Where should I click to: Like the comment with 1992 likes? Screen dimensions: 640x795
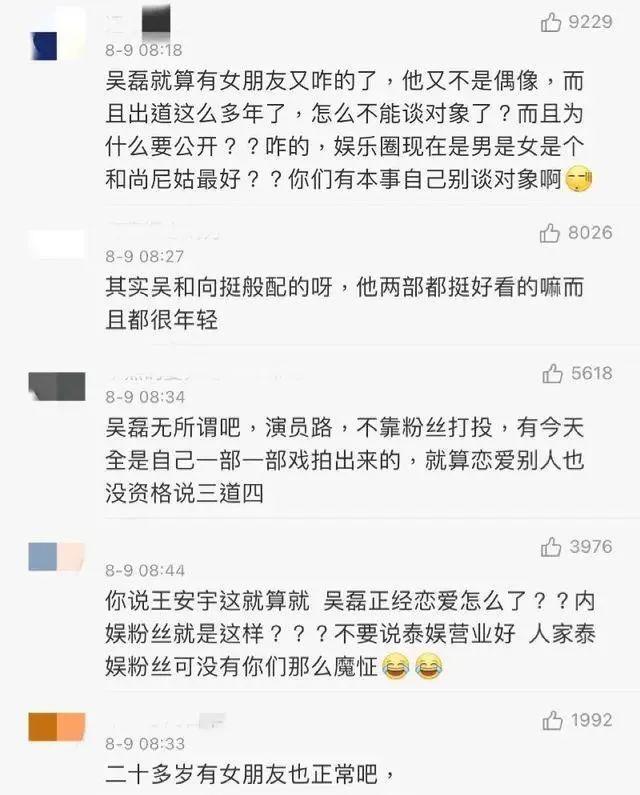tap(552, 721)
